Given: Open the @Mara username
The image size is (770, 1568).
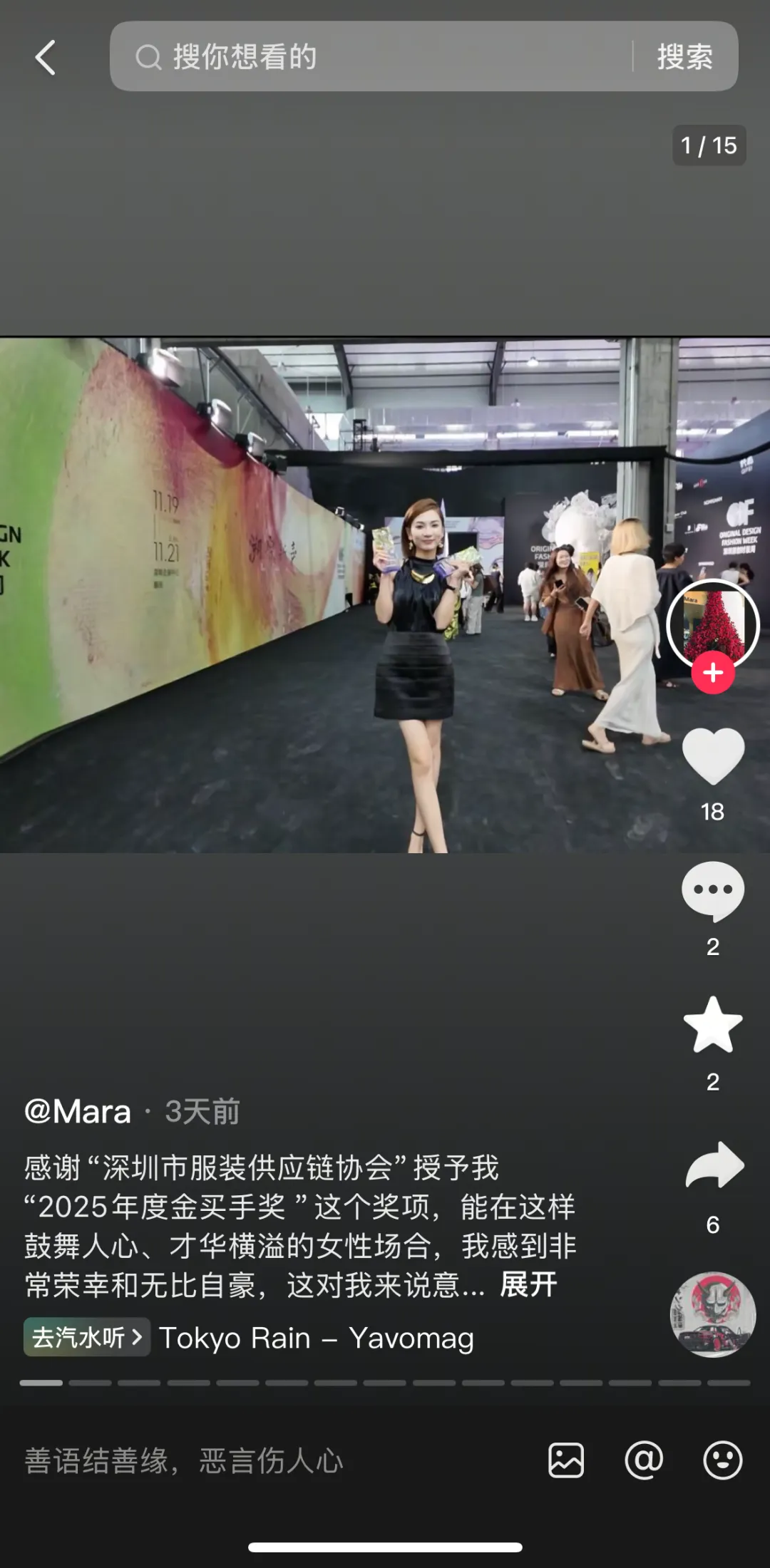Looking at the screenshot, I should point(78,1112).
